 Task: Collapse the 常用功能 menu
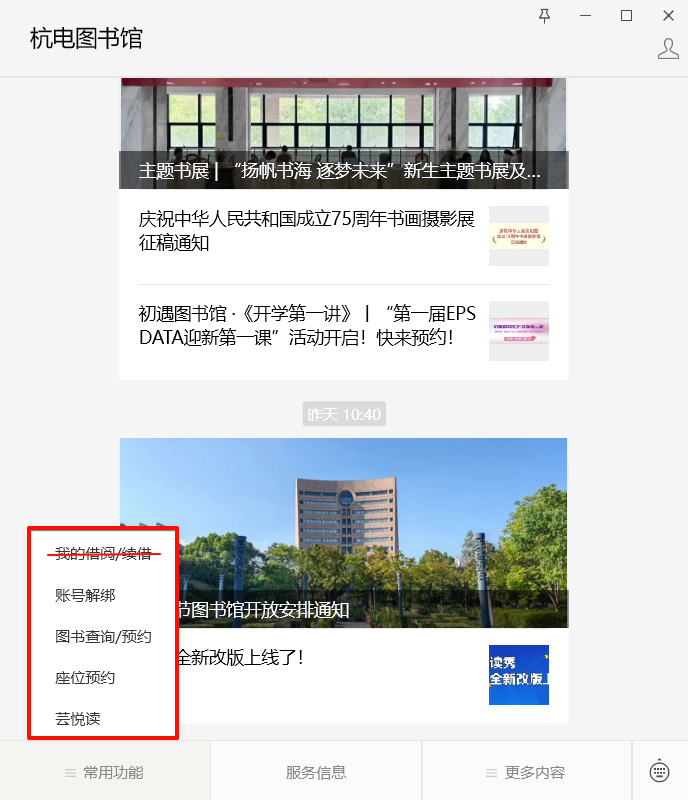pos(105,772)
